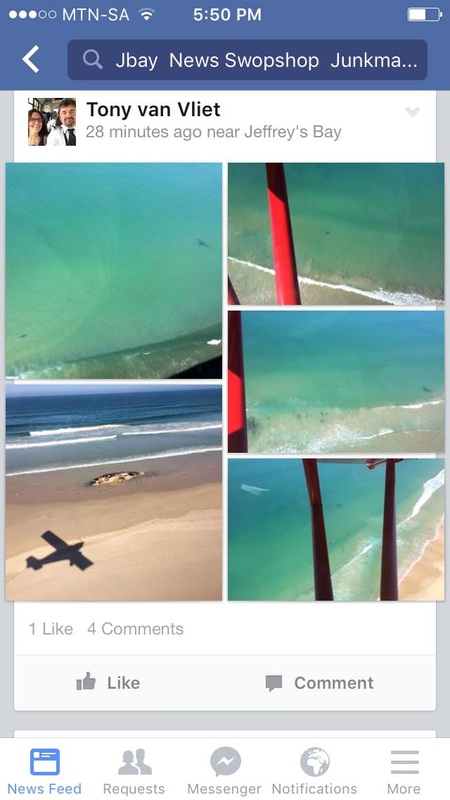The width and height of the screenshot is (450, 800).
Task: Switch to the News Feed tab
Action: [x=44, y=771]
